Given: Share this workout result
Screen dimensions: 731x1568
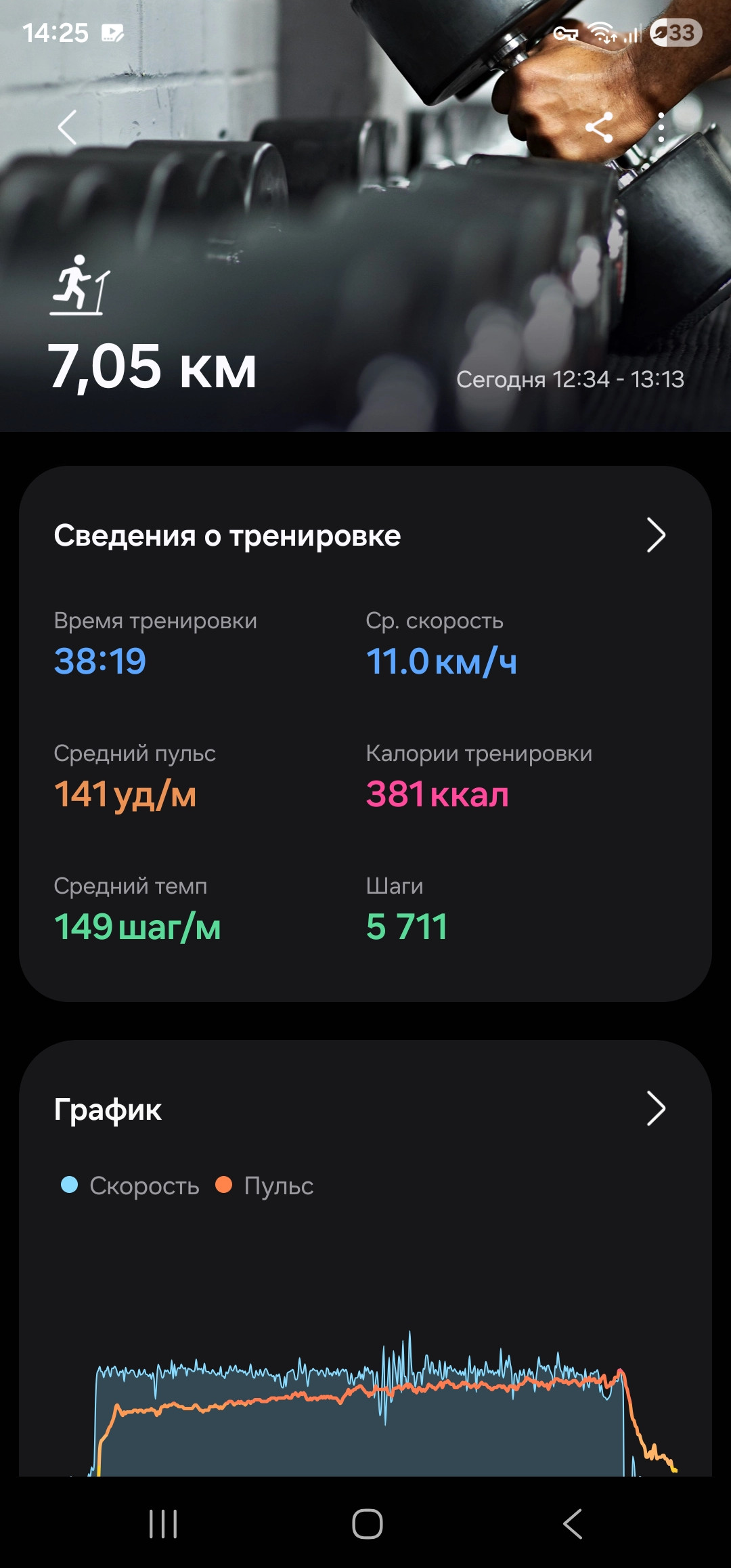Looking at the screenshot, I should pyautogui.click(x=599, y=127).
